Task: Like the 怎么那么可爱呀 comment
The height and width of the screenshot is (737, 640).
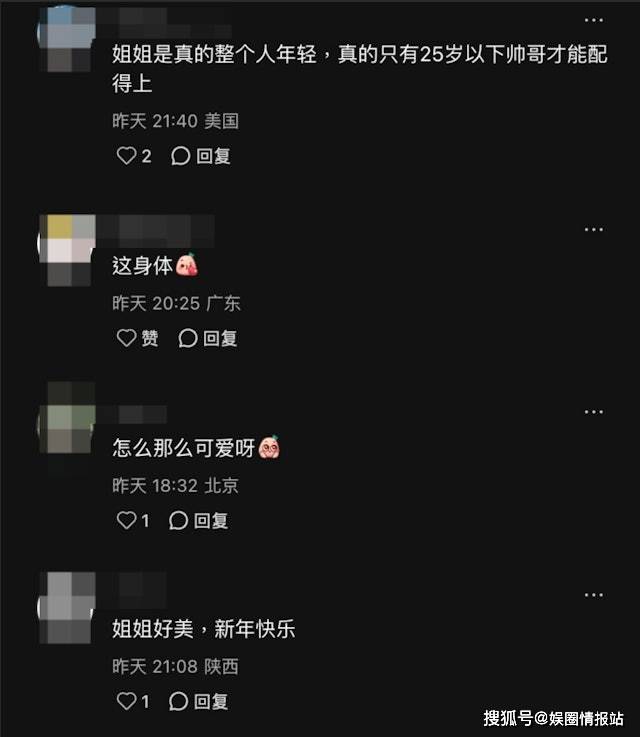Action: (127, 520)
